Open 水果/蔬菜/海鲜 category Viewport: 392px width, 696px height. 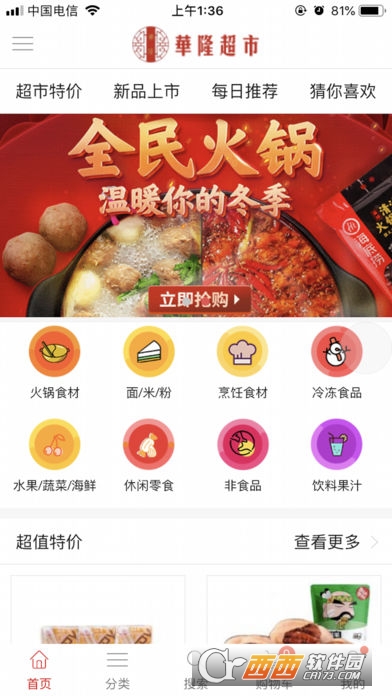coord(55,456)
